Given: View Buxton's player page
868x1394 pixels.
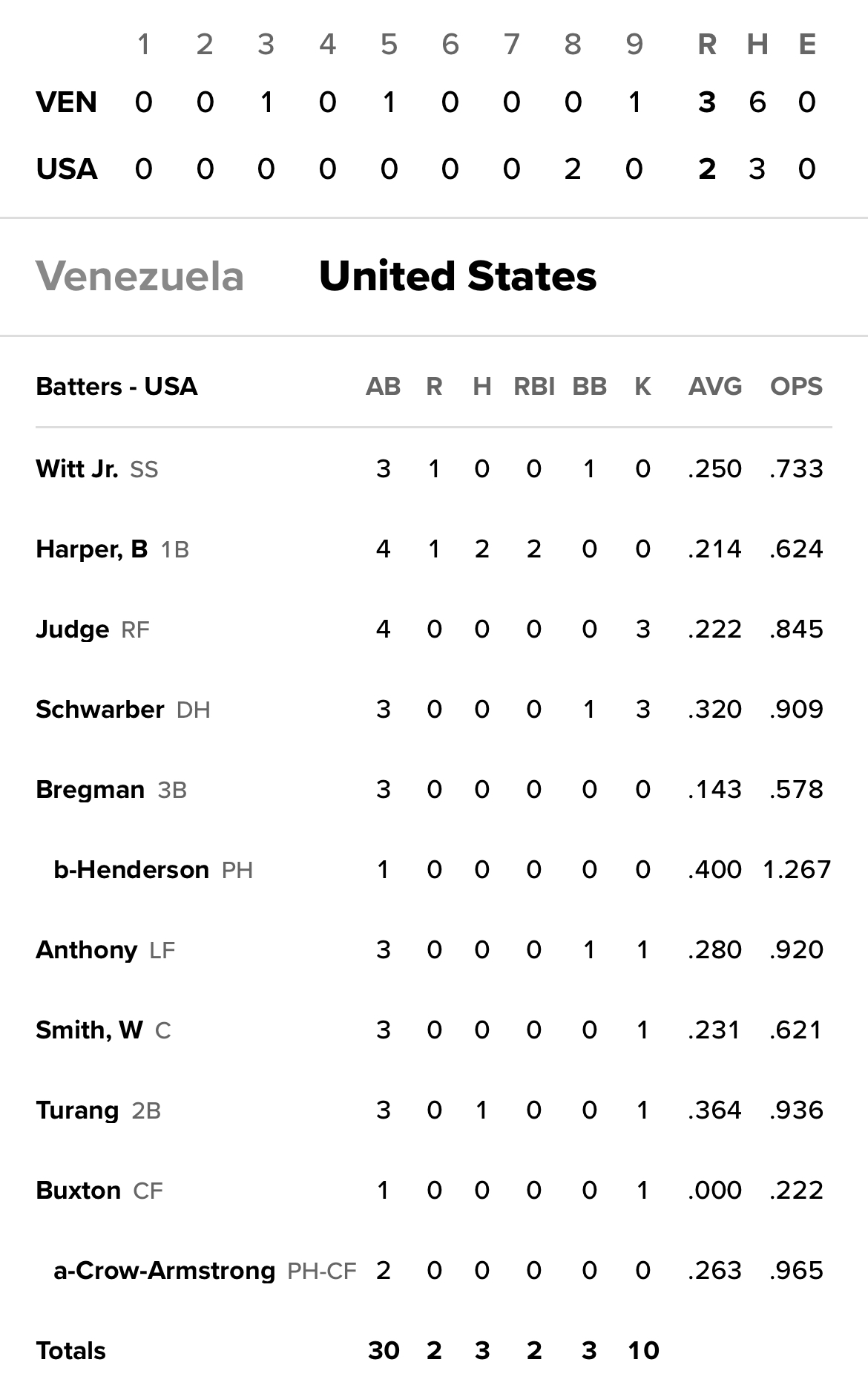Looking at the screenshot, I should pos(78,1191).
